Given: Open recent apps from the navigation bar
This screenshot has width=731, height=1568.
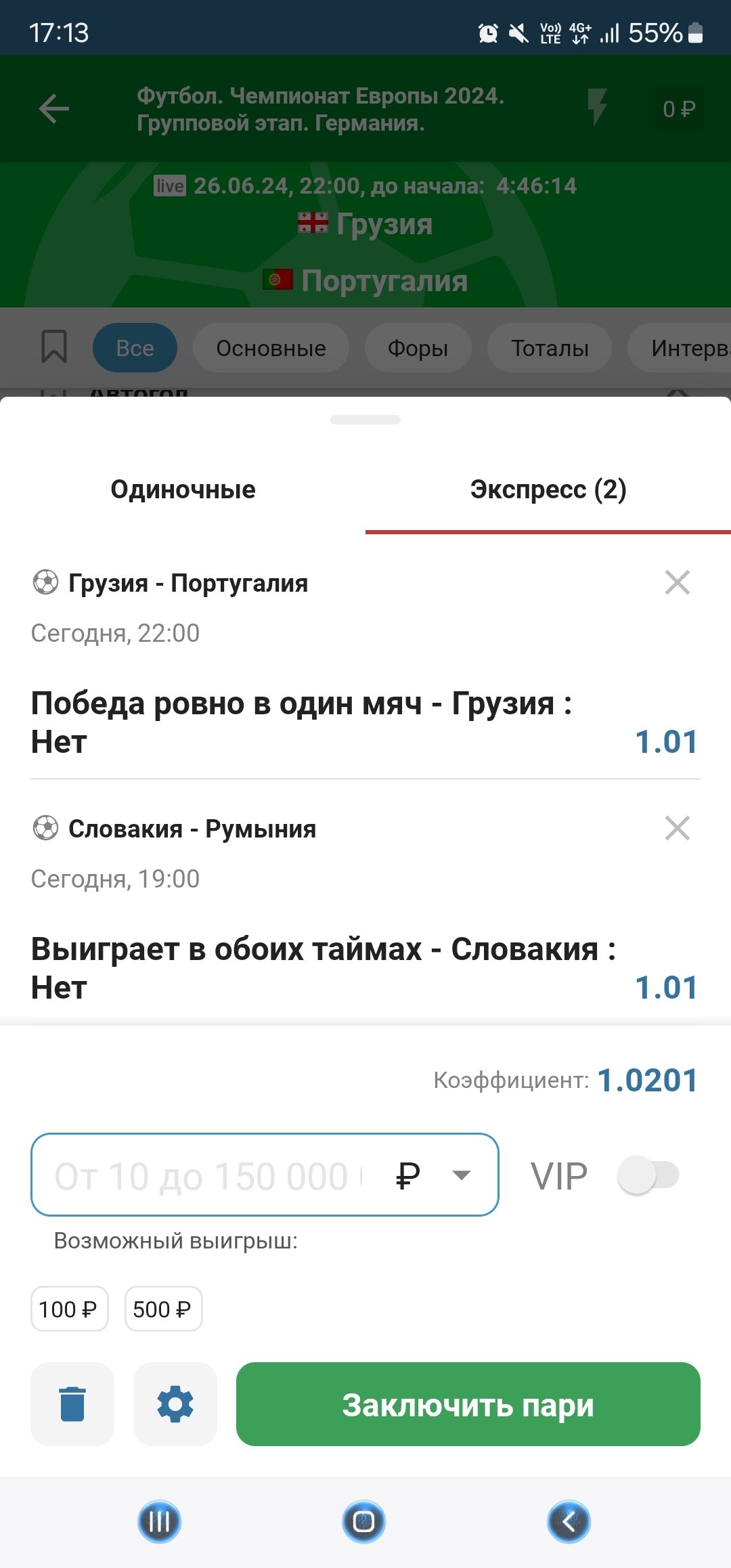Looking at the screenshot, I should coord(160,1523).
